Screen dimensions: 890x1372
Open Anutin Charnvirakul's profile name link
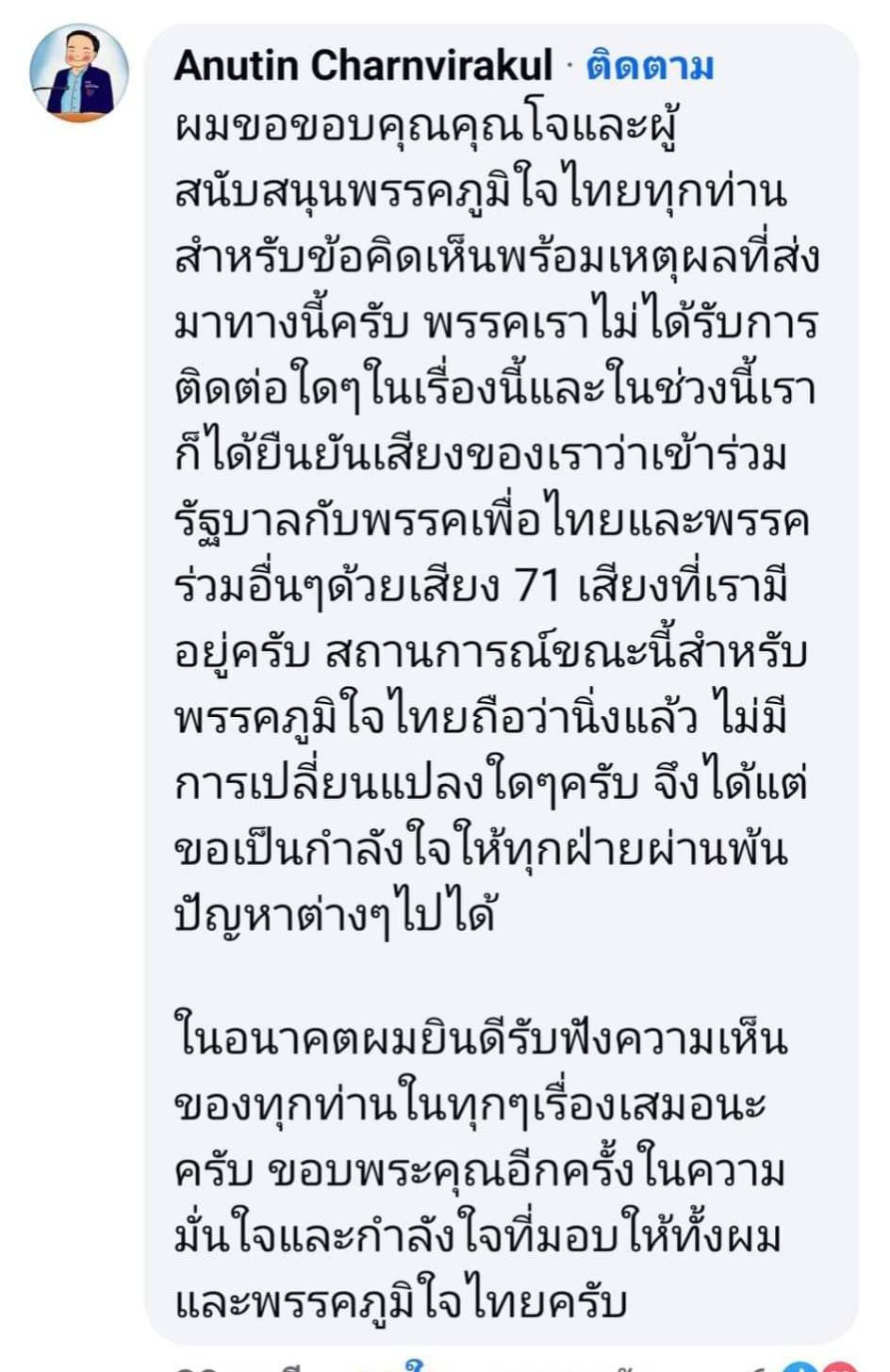coord(363,66)
